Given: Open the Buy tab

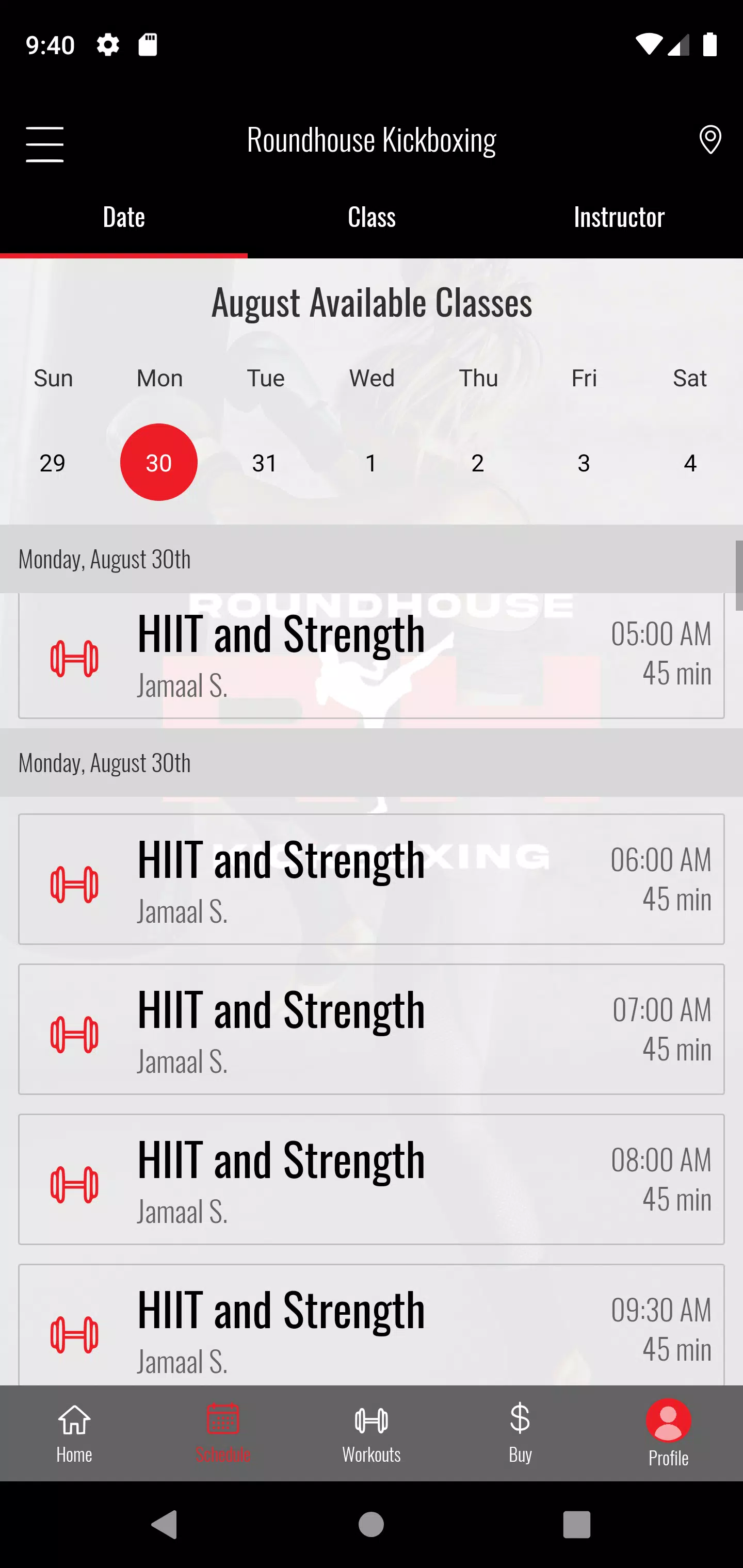Looking at the screenshot, I should [x=520, y=1433].
